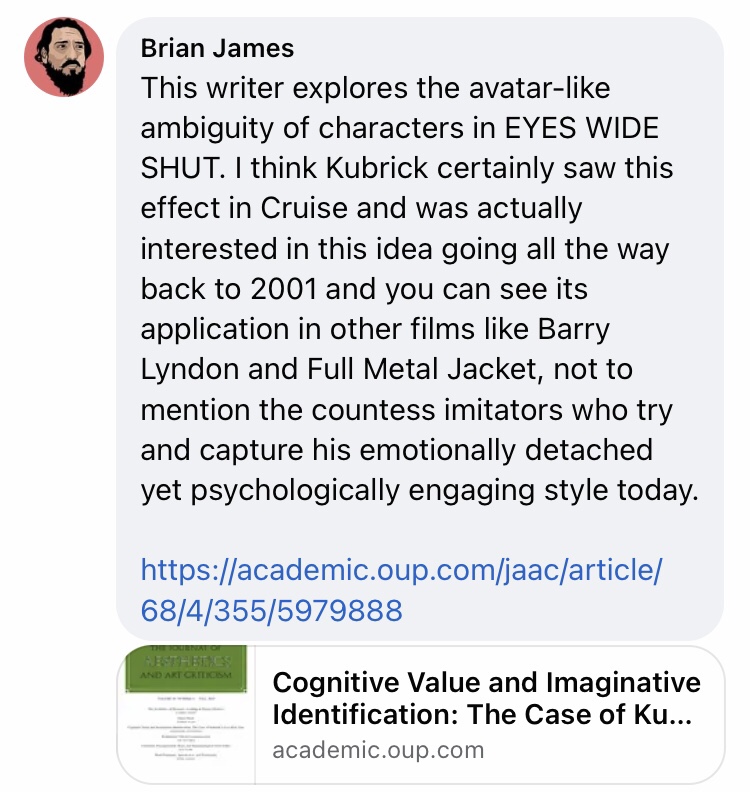This screenshot has height=792, width=750.
Task: Tap the name Brian James
Action: pos(218,48)
